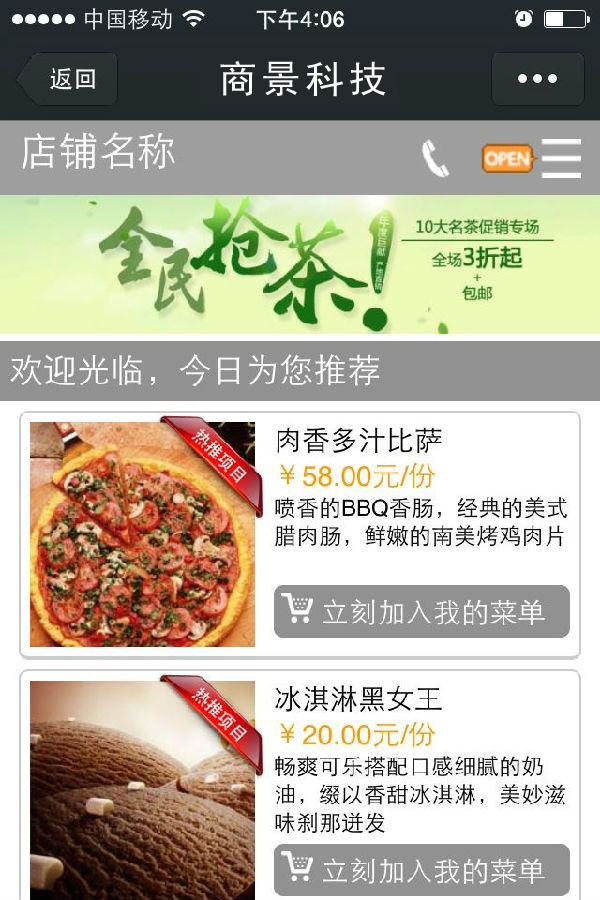Open the three-dot overflow menu
Image resolution: width=600 pixels, height=900 pixels.
pyautogui.click(x=537, y=79)
